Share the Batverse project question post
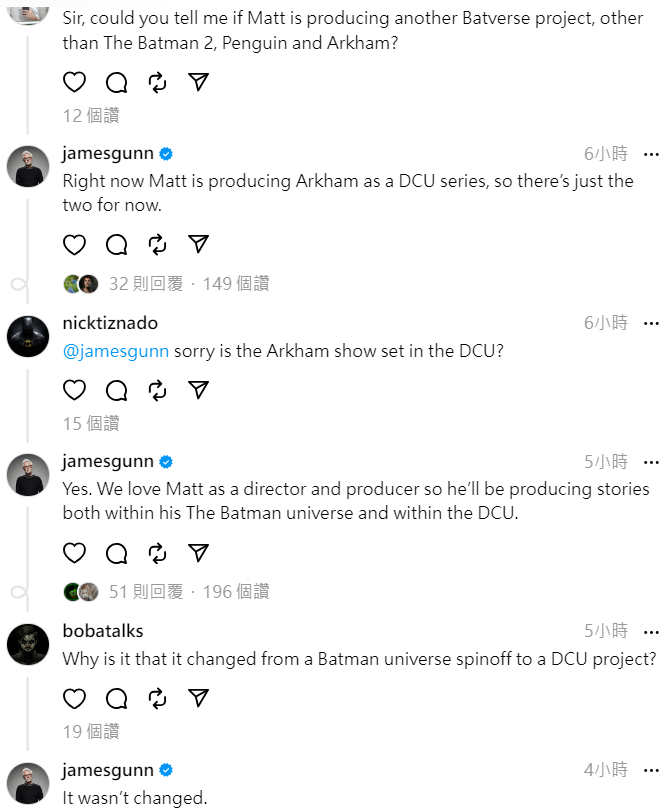The width and height of the screenshot is (669, 809). [199, 82]
